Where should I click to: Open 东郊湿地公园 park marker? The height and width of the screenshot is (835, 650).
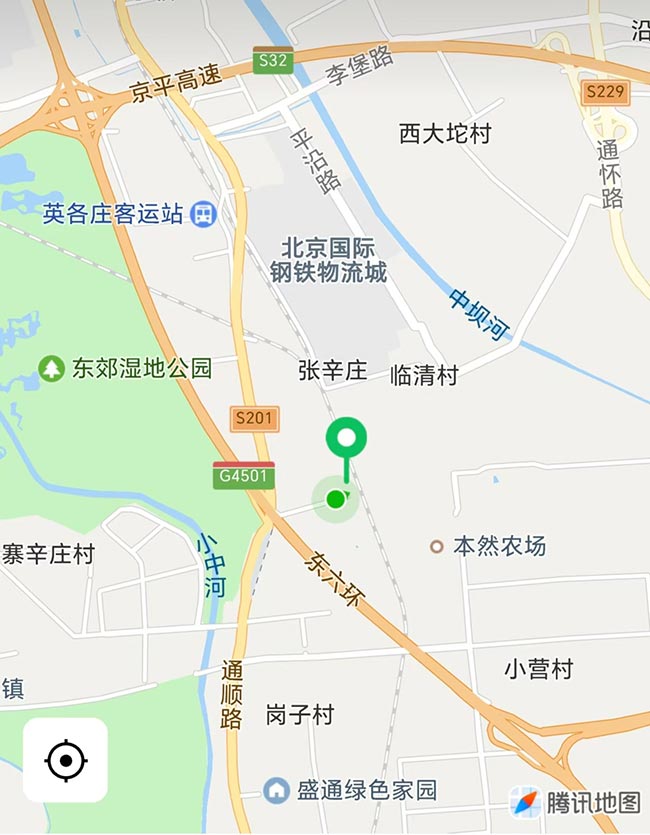(51, 368)
